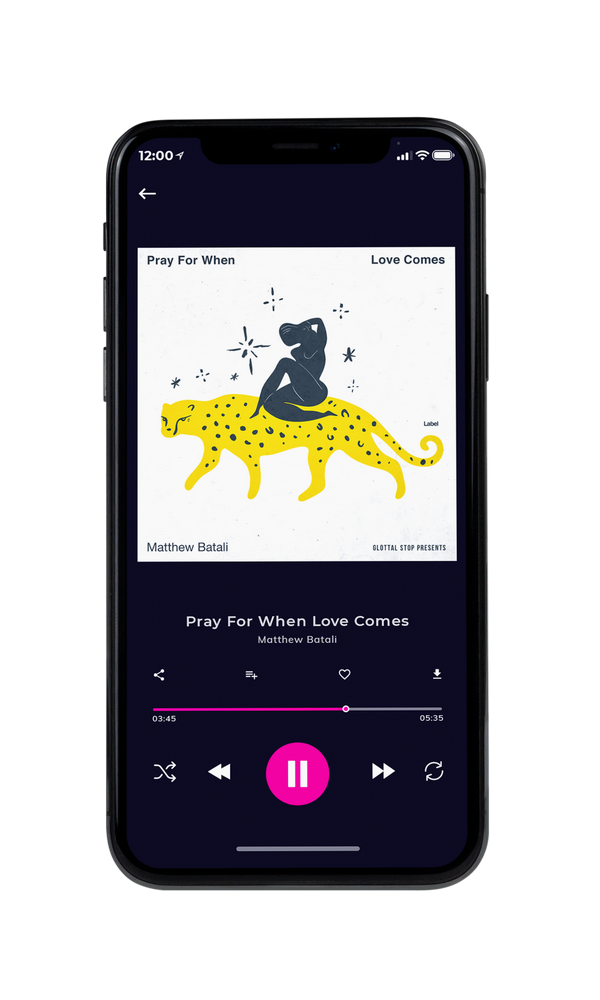Skip to the previous track
Screen dimensions: 600x1000
[219, 772]
